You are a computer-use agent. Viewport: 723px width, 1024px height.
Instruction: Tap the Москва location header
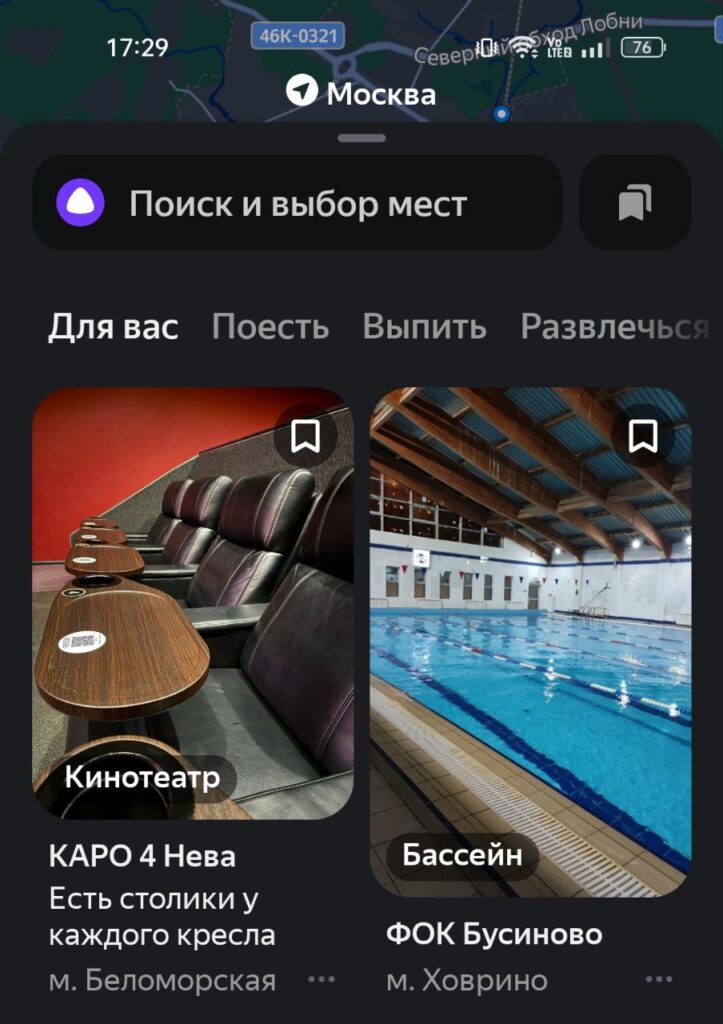[x=361, y=94]
